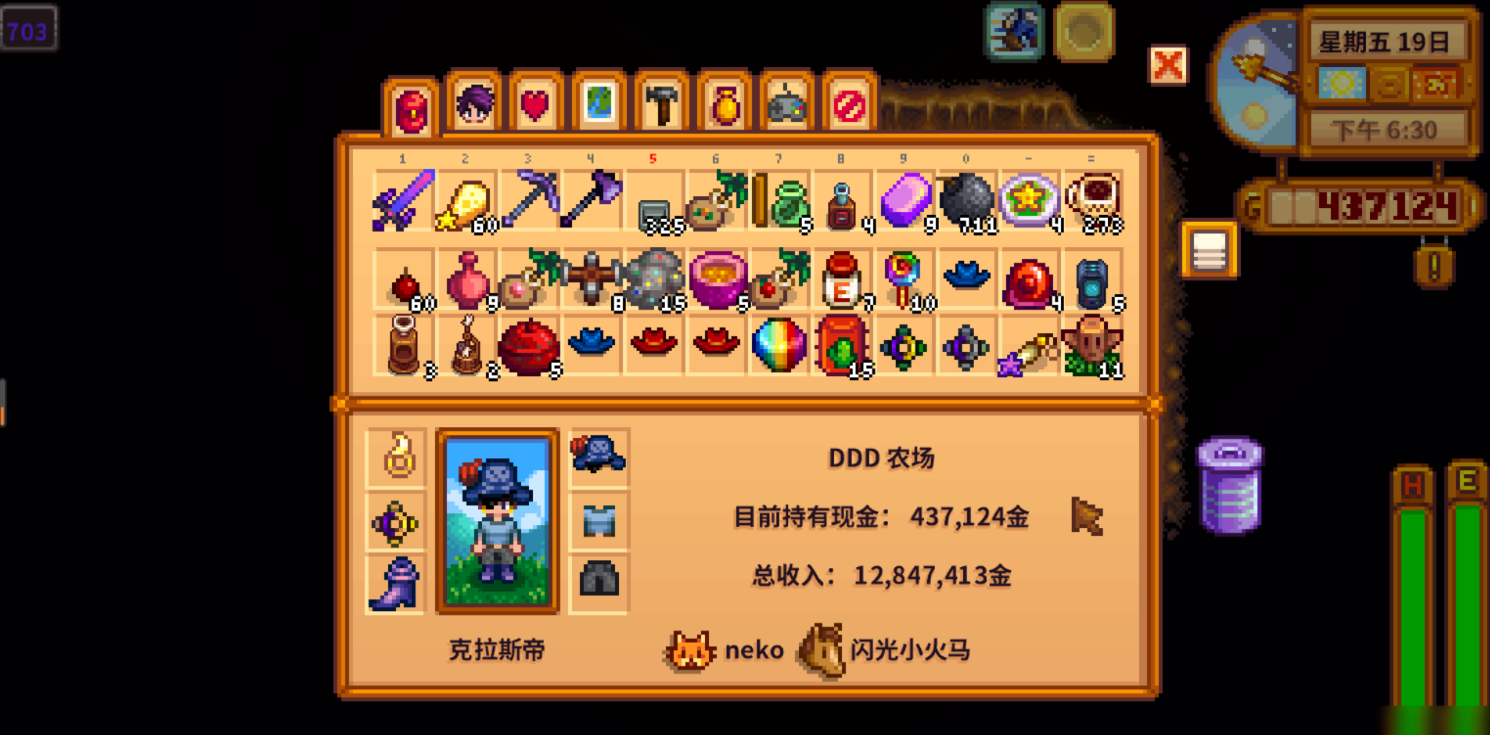Open the social tab with the heart
This screenshot has width=1490, height=735.
[x=536, y=104]
